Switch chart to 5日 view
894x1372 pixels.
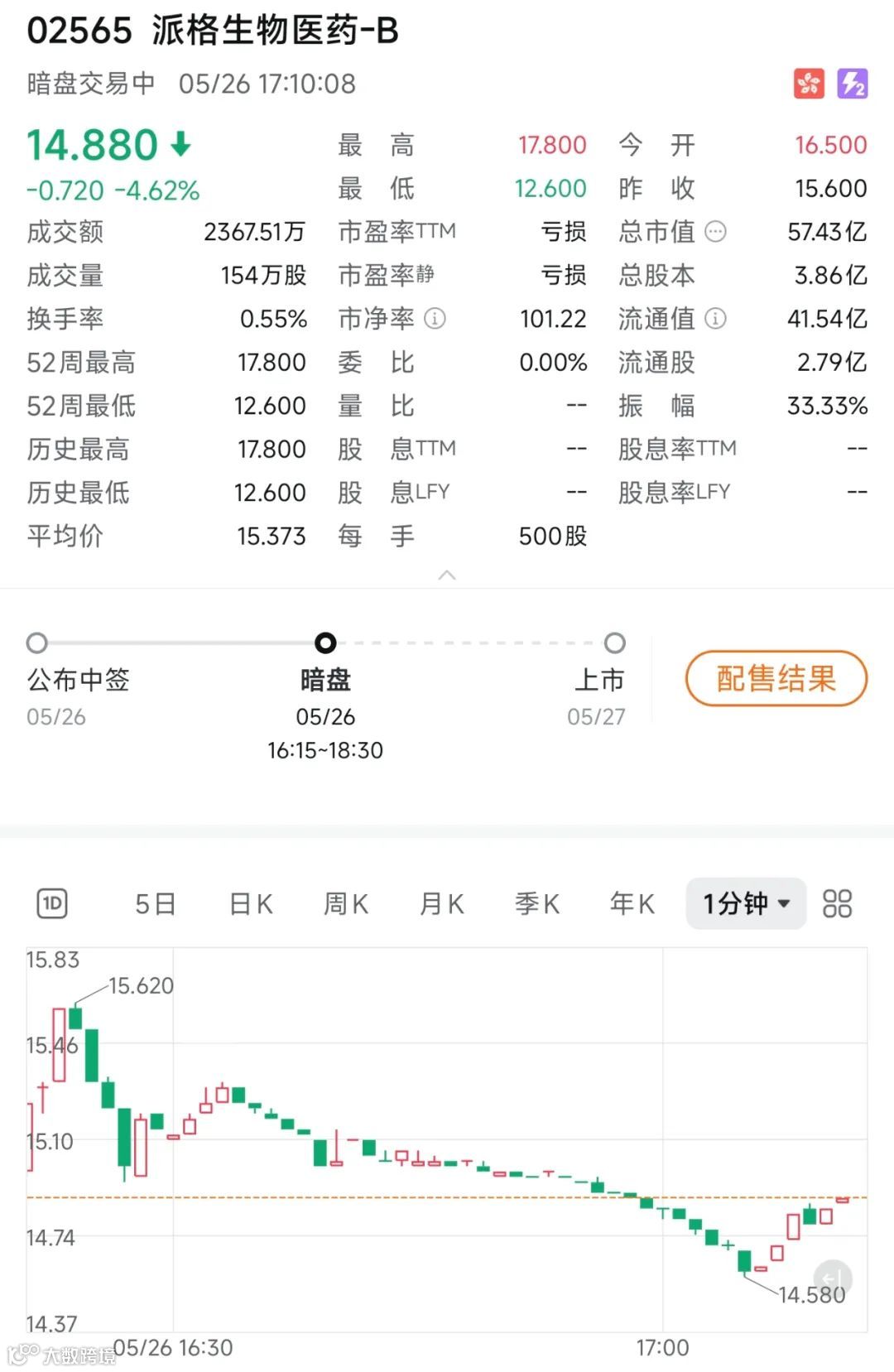(156, 903)
